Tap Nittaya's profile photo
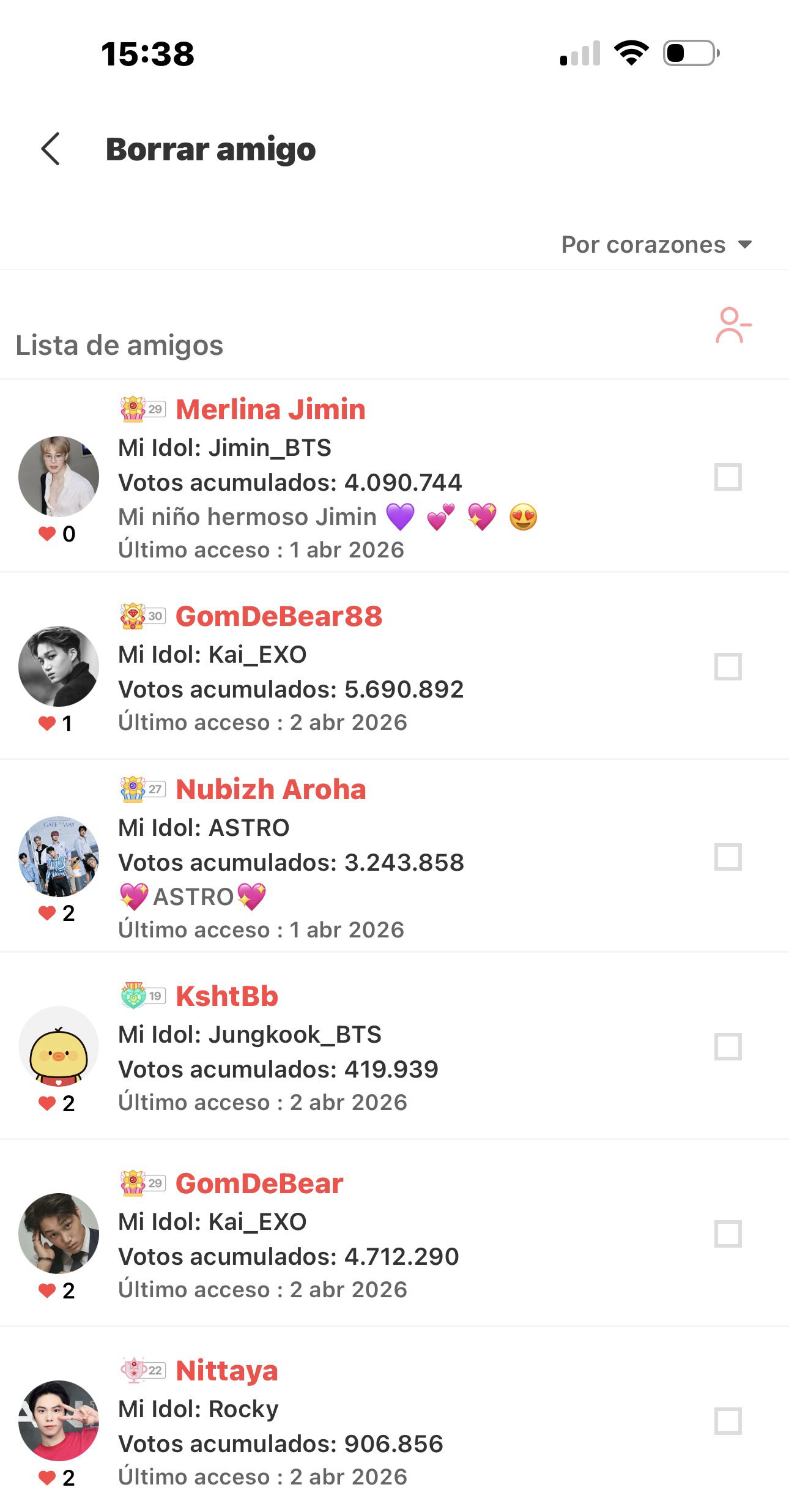789x1512 pixels. [59, 1420]
